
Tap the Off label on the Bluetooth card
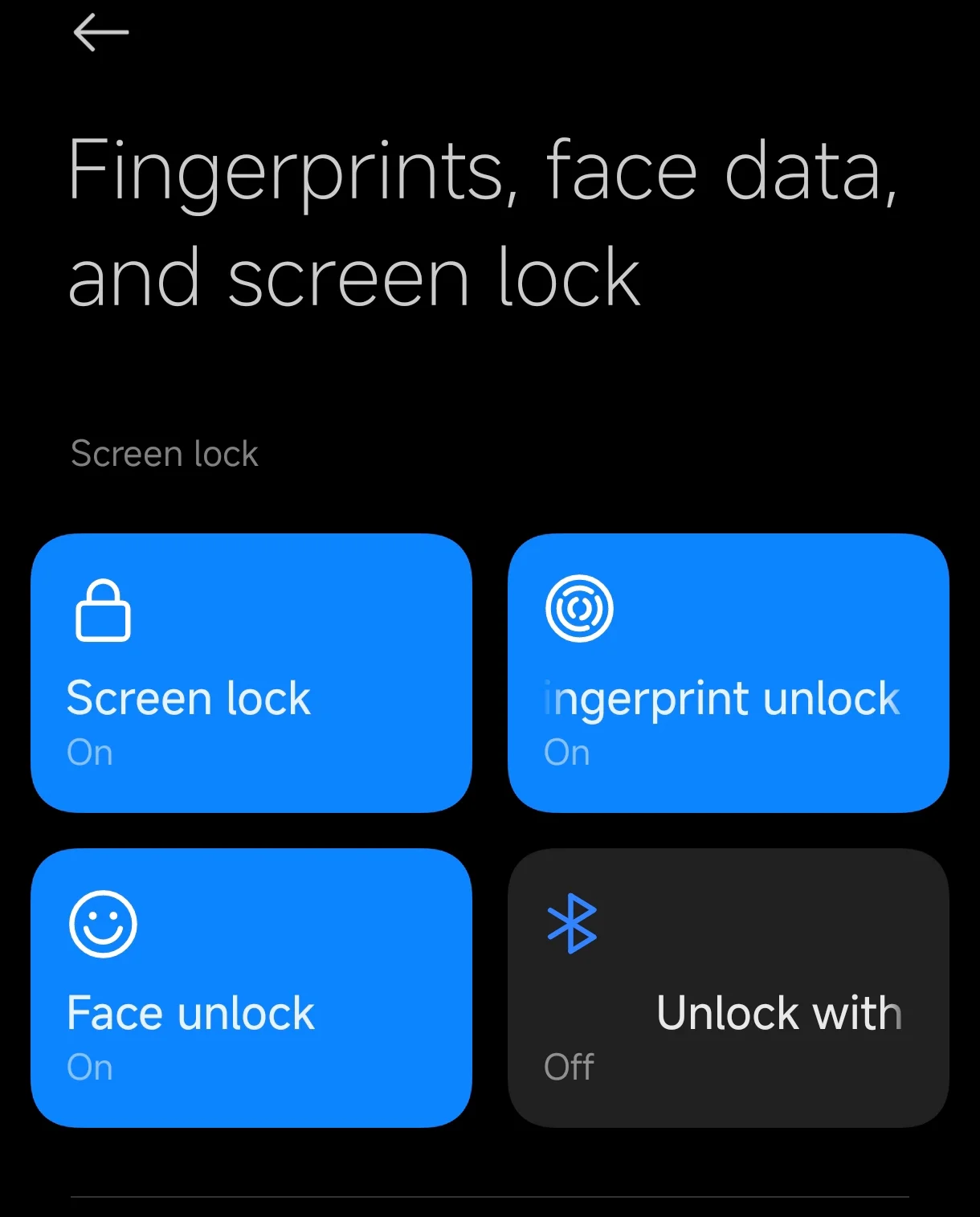568,1068
